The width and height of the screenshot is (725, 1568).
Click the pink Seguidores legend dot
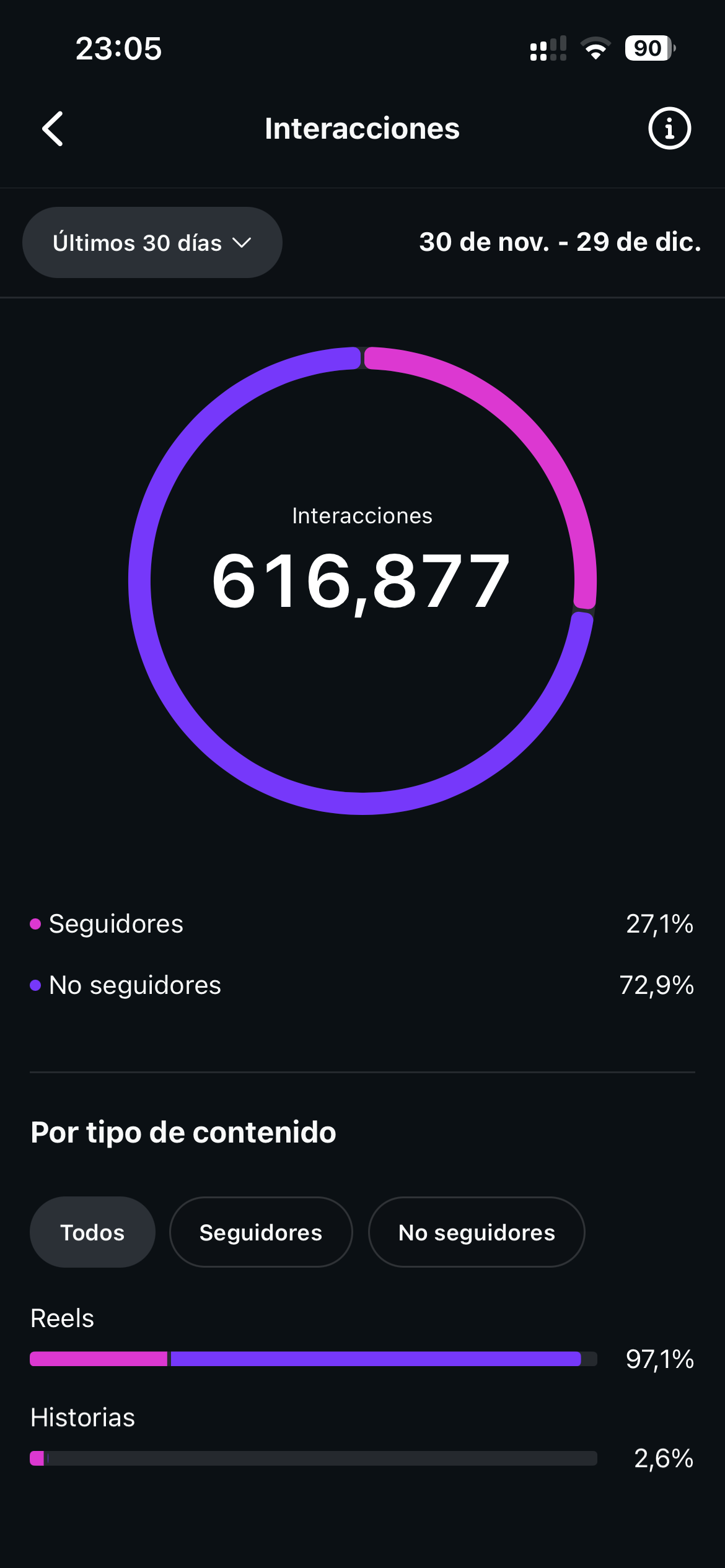35,925
